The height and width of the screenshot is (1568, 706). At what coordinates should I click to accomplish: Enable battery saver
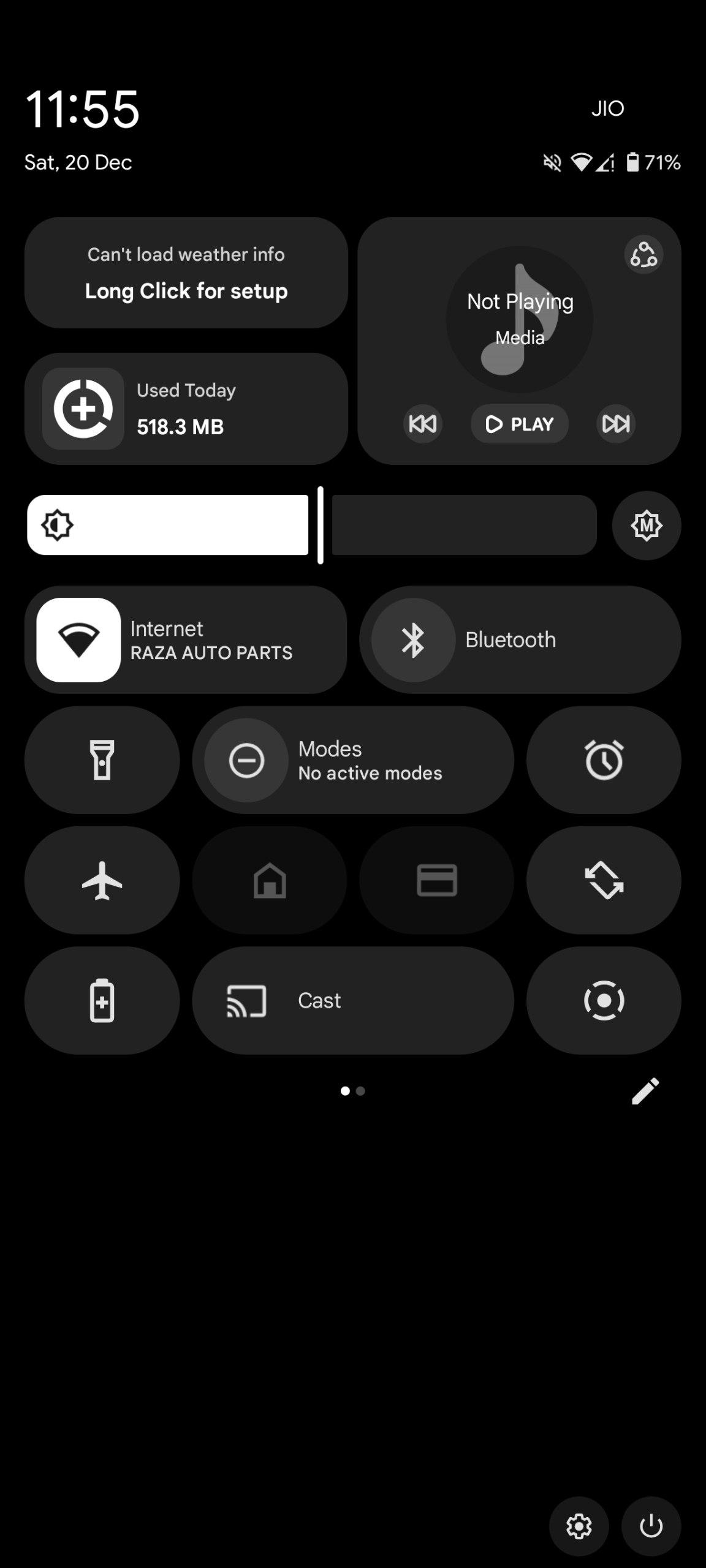pos(102,1000)
